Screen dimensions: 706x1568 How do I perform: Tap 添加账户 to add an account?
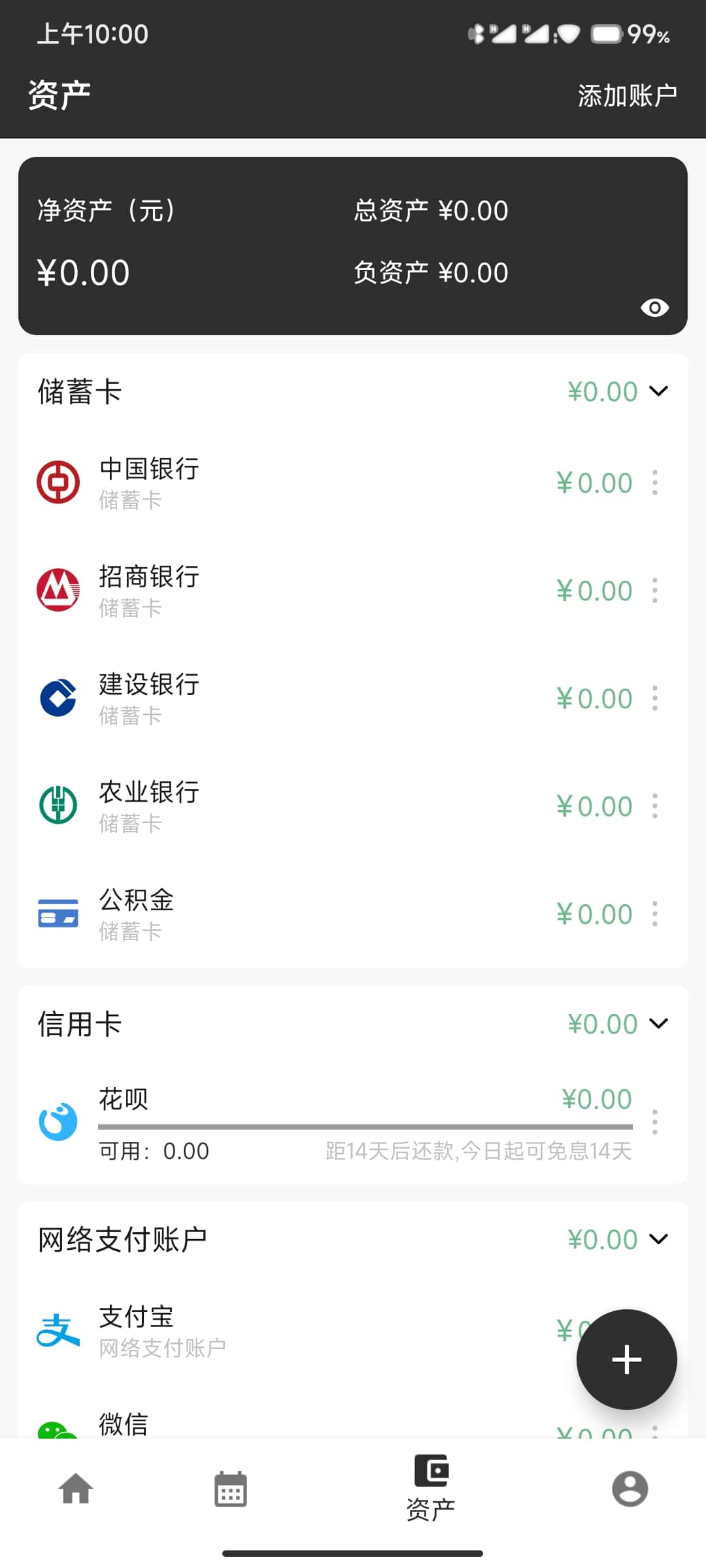coord(627,96)
